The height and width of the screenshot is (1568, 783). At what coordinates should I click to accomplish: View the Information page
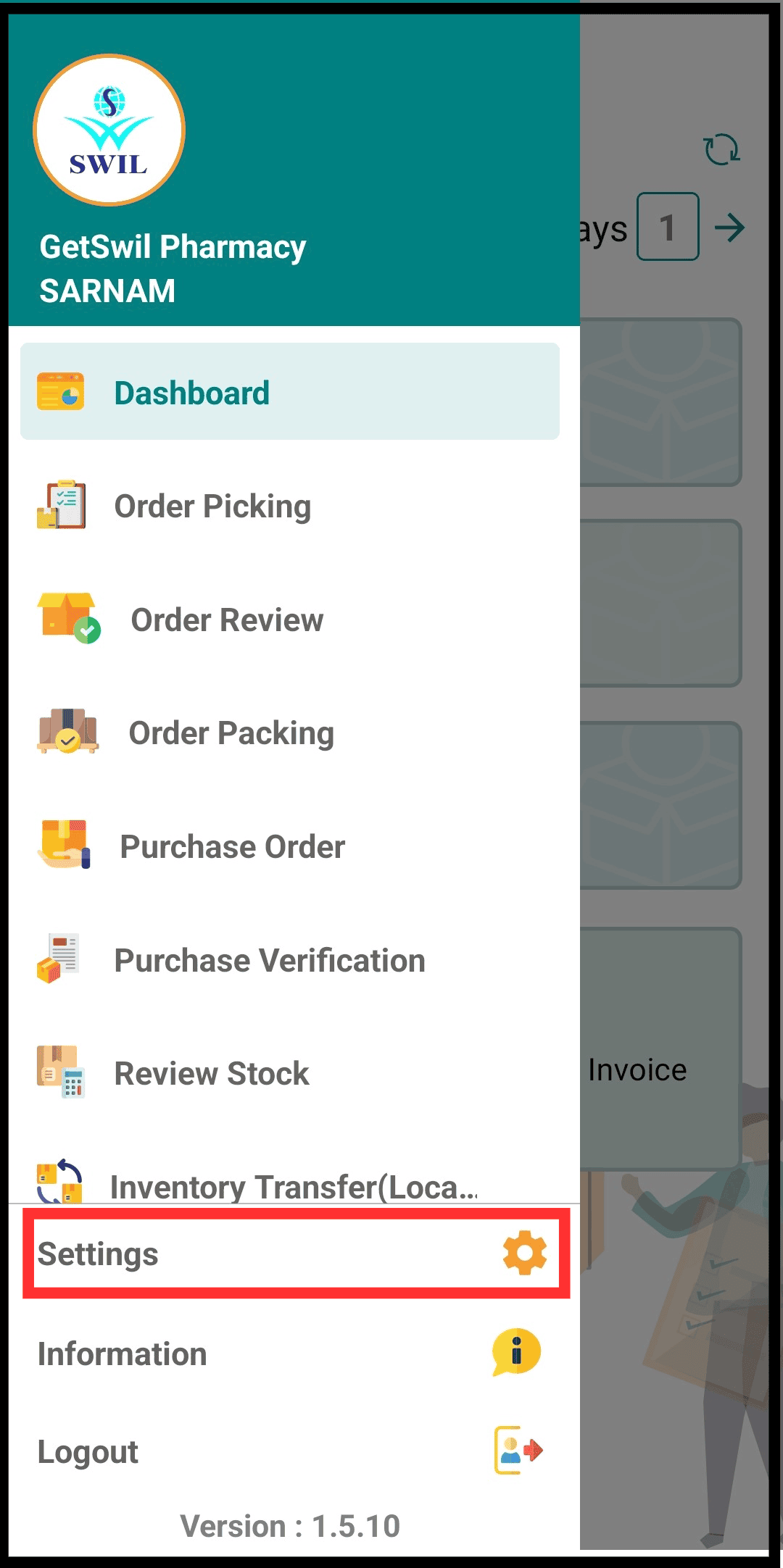[x=290, y=1354]
